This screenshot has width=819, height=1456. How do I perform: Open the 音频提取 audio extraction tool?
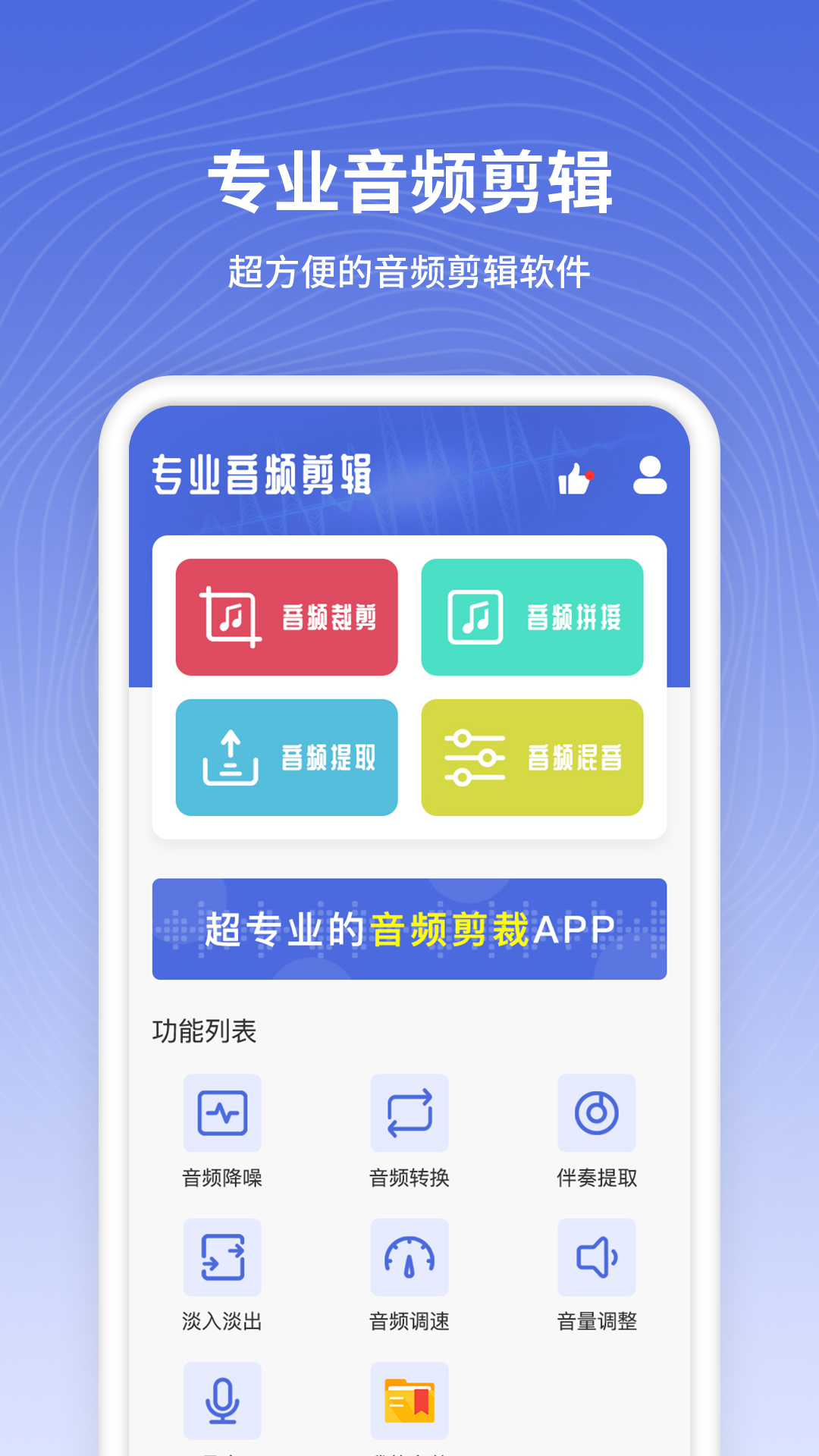tap(288, 757)
